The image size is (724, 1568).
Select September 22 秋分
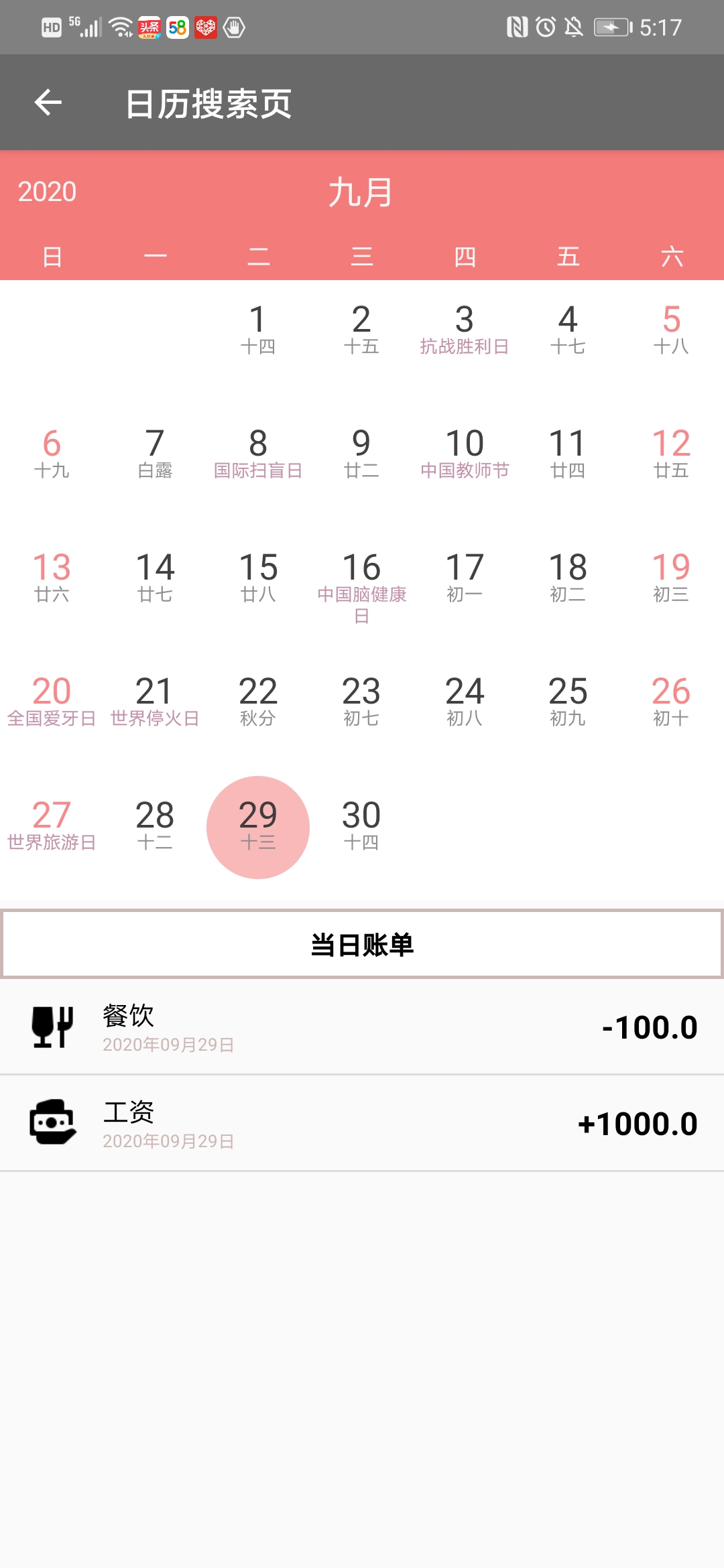[258, 702]
